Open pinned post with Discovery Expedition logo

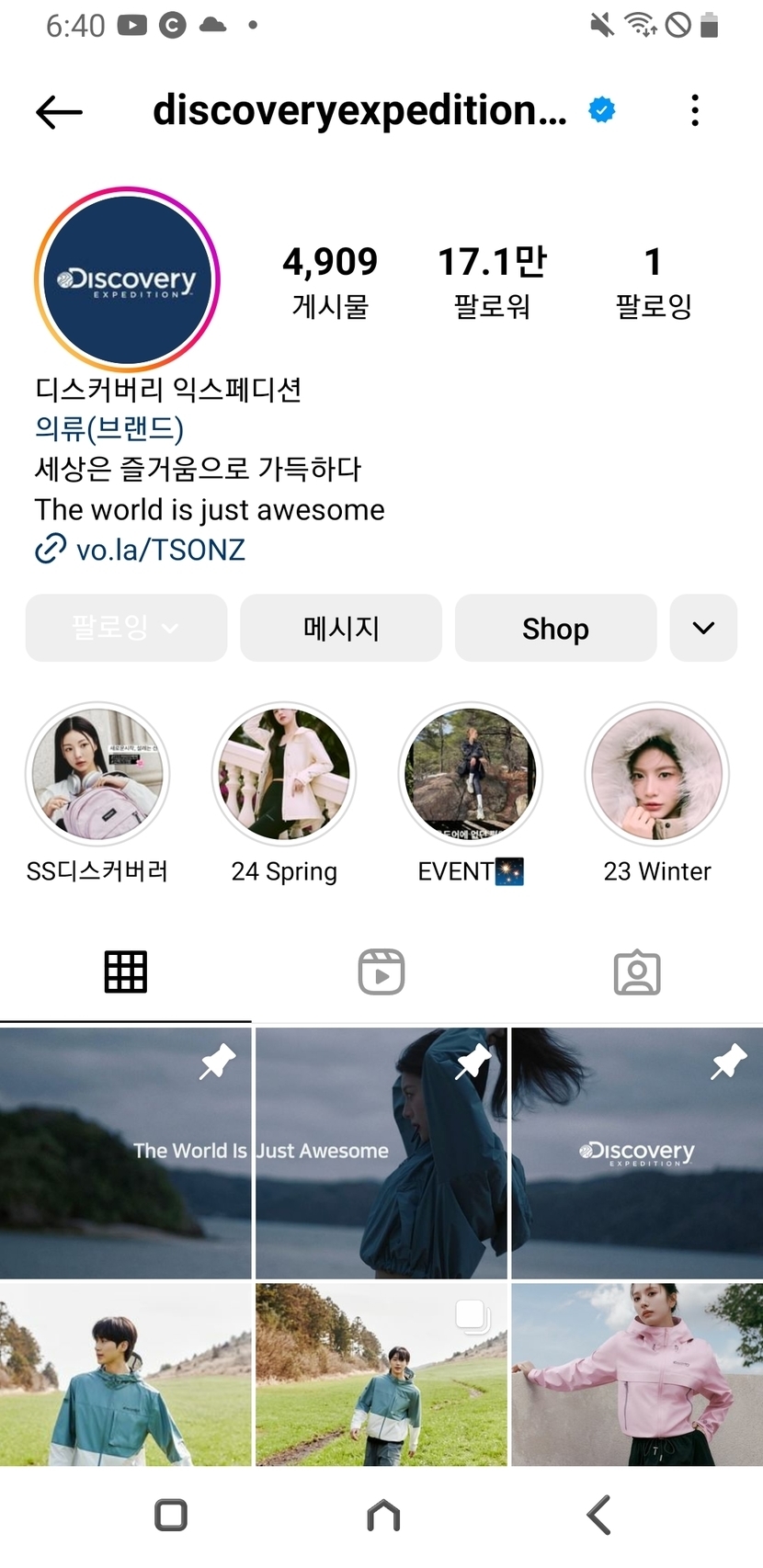coord(636,1153)
